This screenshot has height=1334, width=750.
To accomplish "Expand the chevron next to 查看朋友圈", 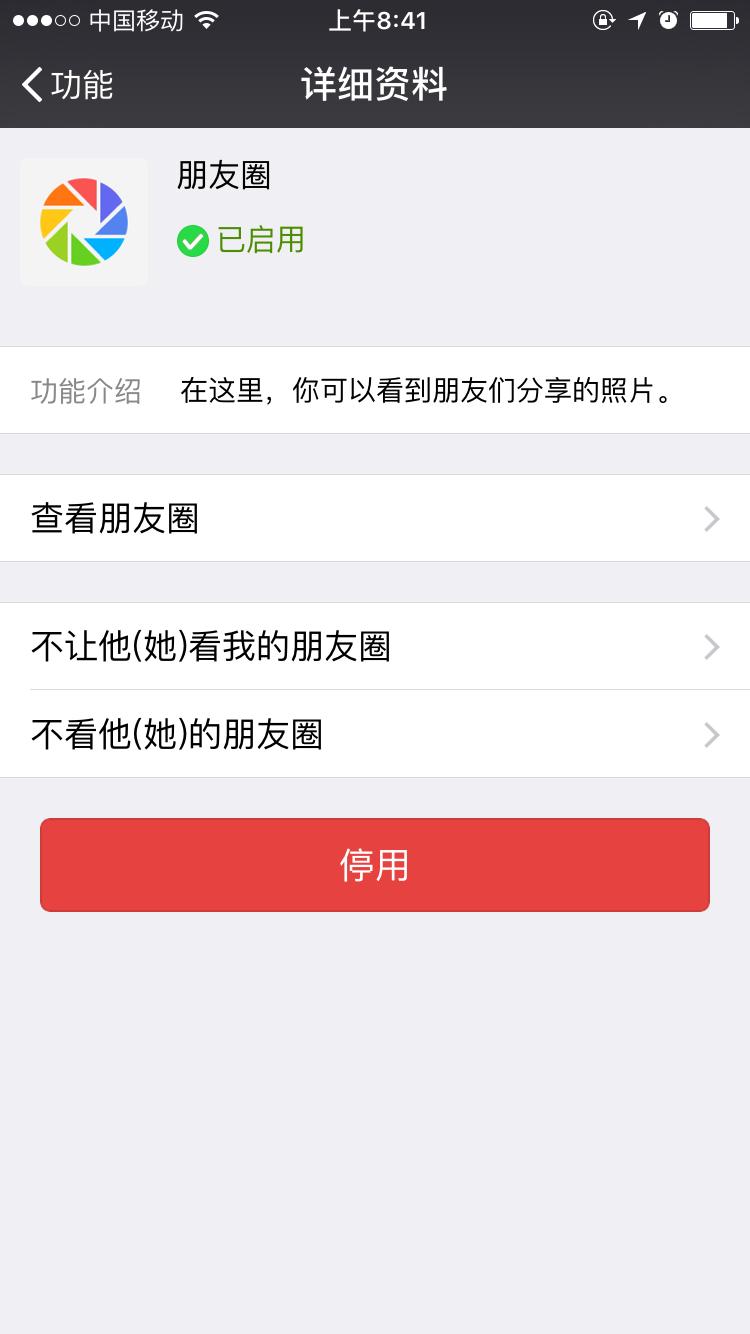I will click(x=710, y=518).
